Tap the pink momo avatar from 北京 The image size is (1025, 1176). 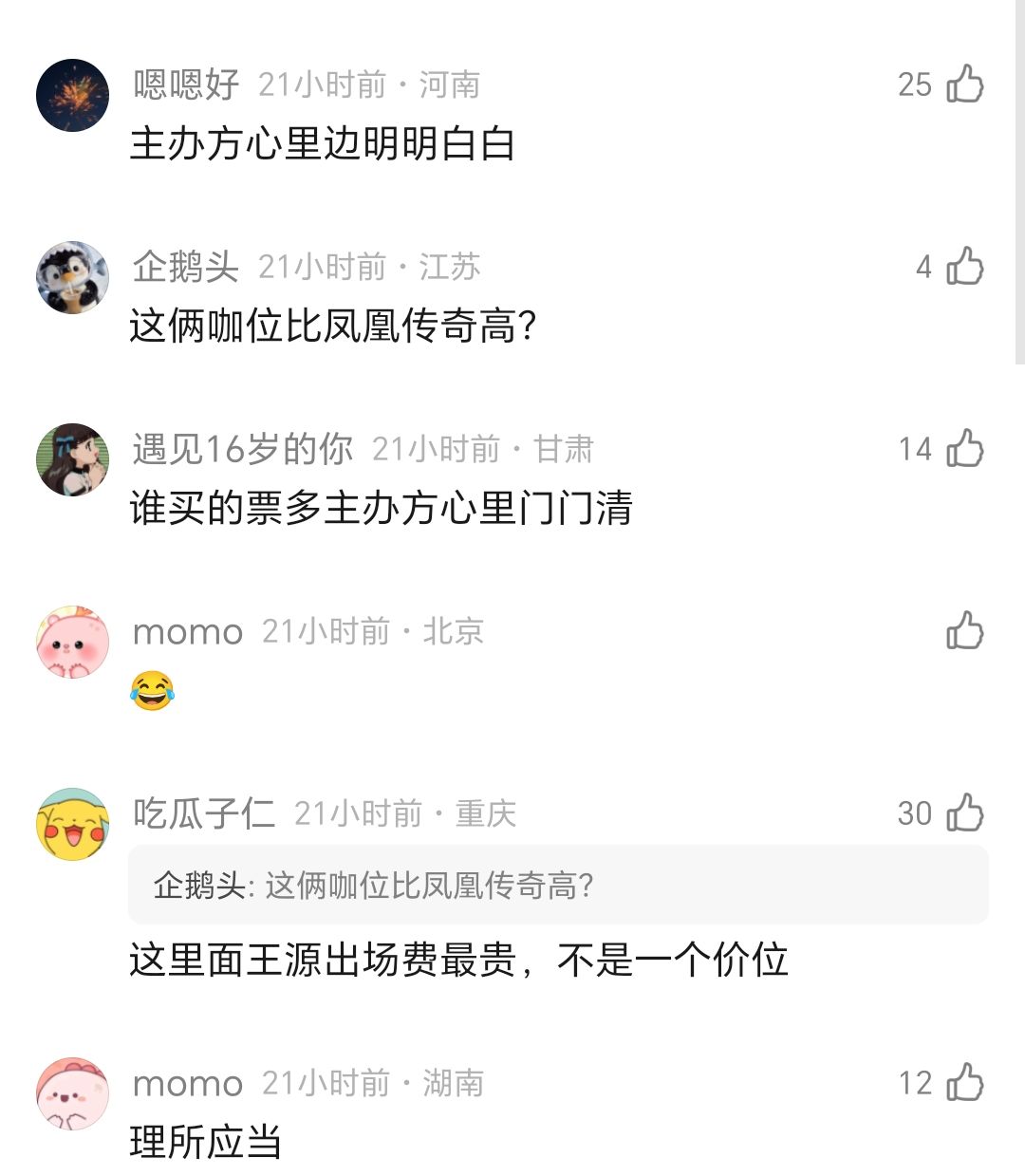72,639
